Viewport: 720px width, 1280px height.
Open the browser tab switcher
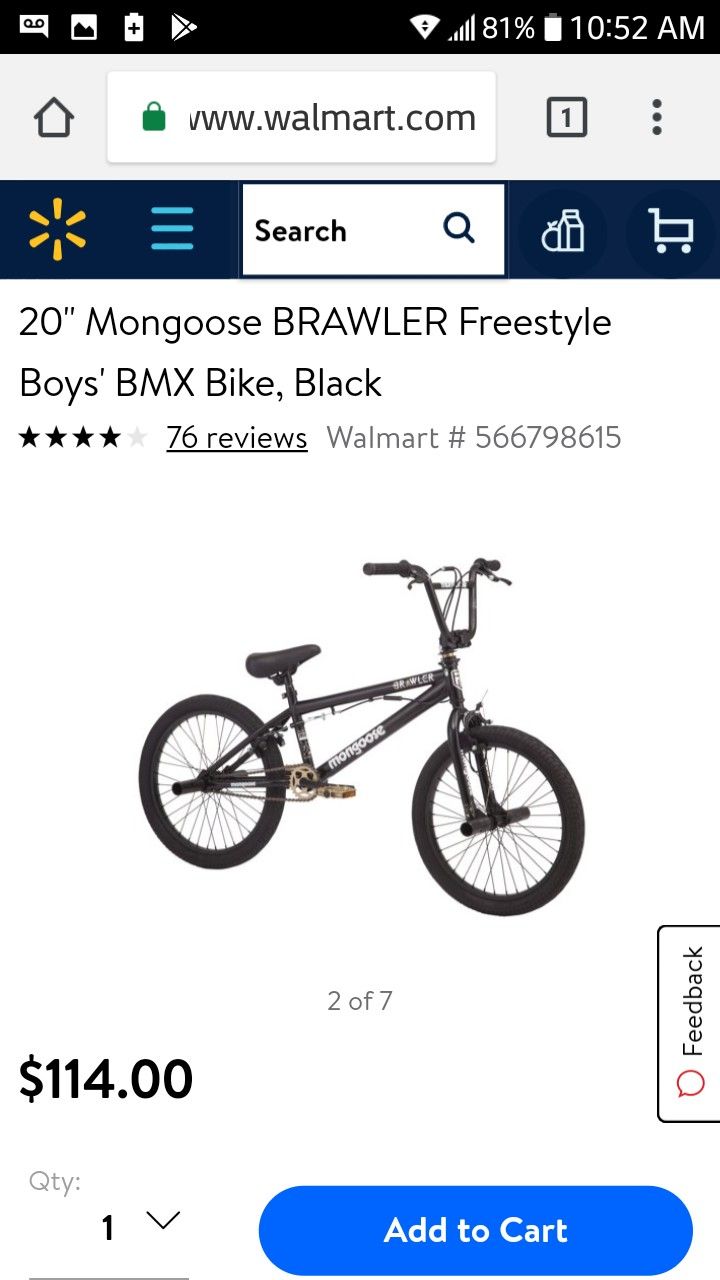point(566,118)
